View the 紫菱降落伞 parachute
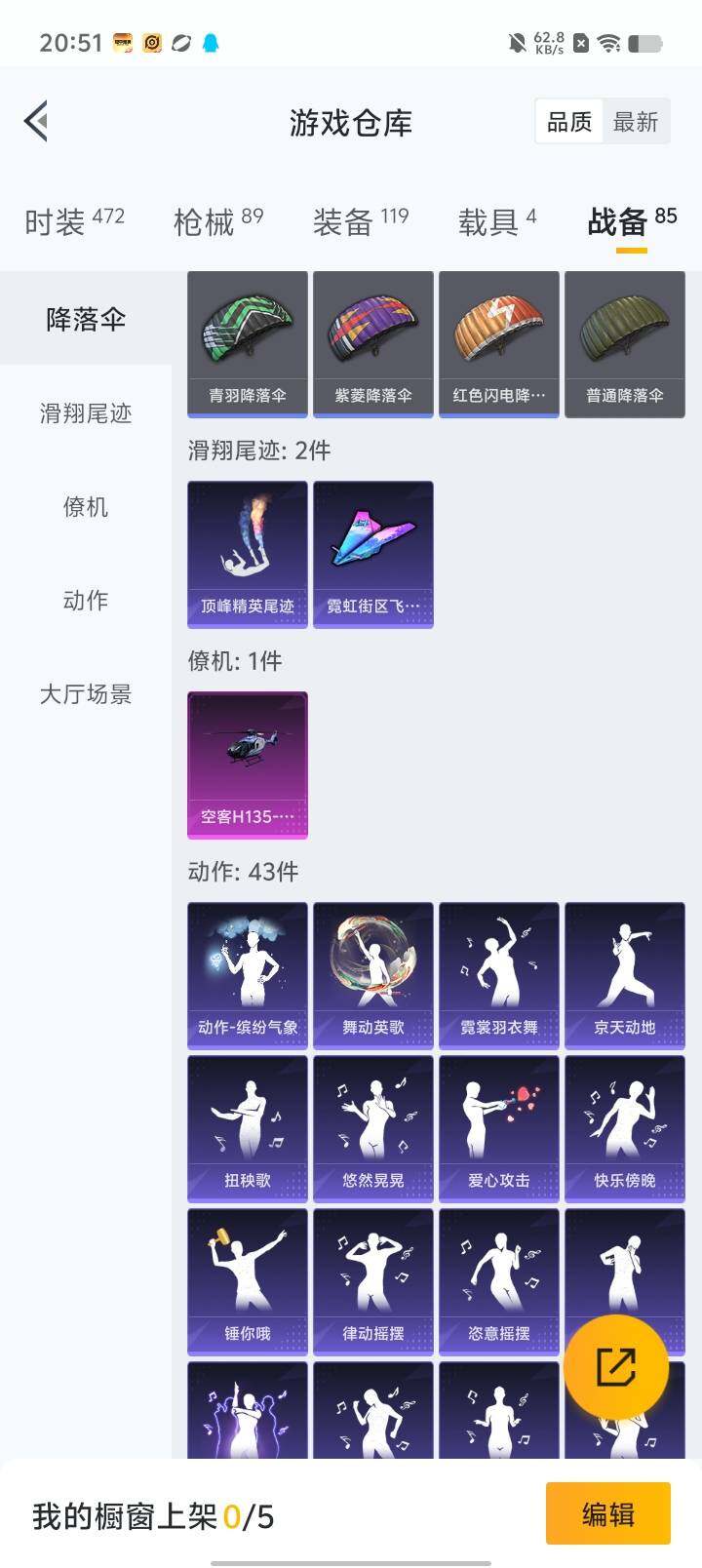The image size is (702, 1568). pyautogui.click(x=373, y=344)
